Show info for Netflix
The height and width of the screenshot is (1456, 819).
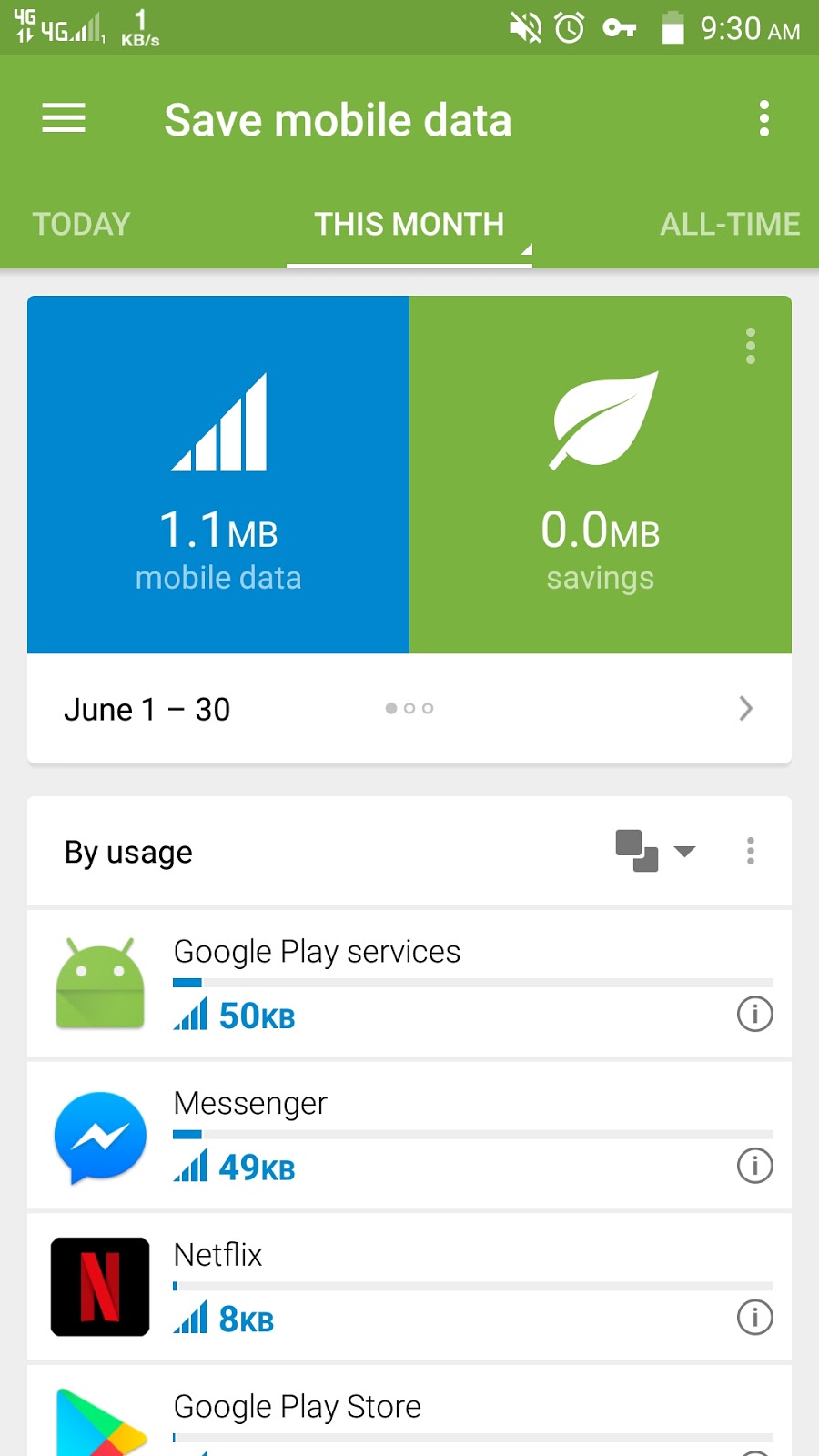754,1318
